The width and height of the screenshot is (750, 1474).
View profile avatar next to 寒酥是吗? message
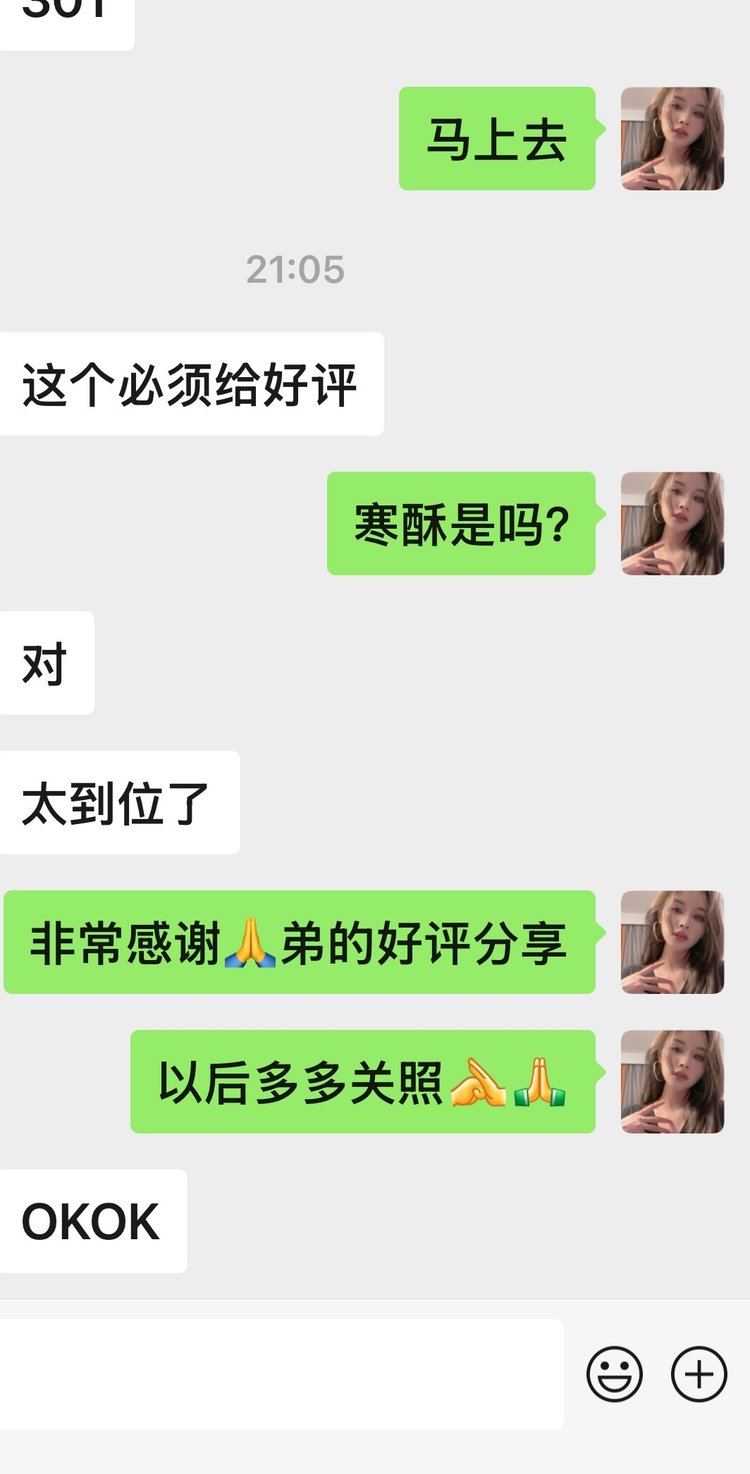pos(672,523)
